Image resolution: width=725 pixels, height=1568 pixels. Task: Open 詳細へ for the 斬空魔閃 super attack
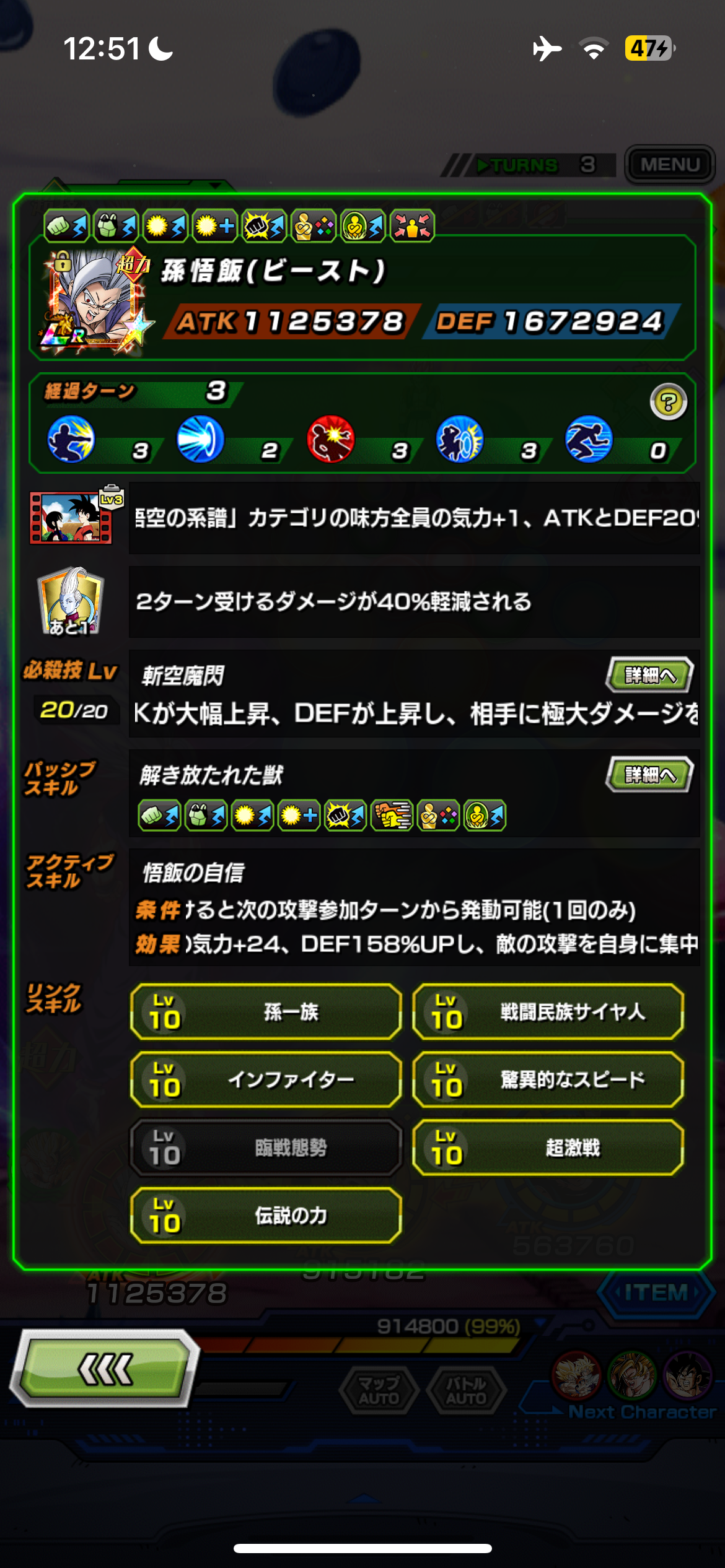click(x=649, y=675)
